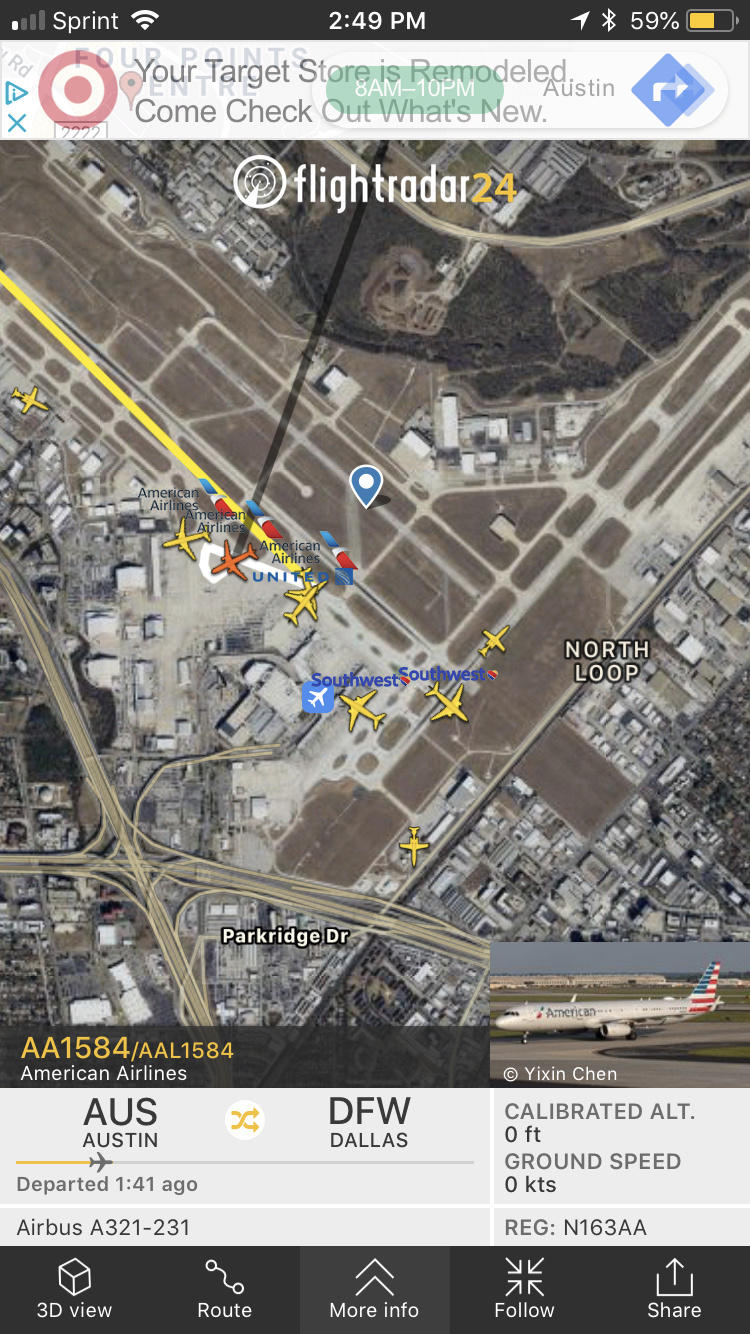Select the left Southwest aircraft on map
Screen dimensions: 750x1334
tap(361, 709)
